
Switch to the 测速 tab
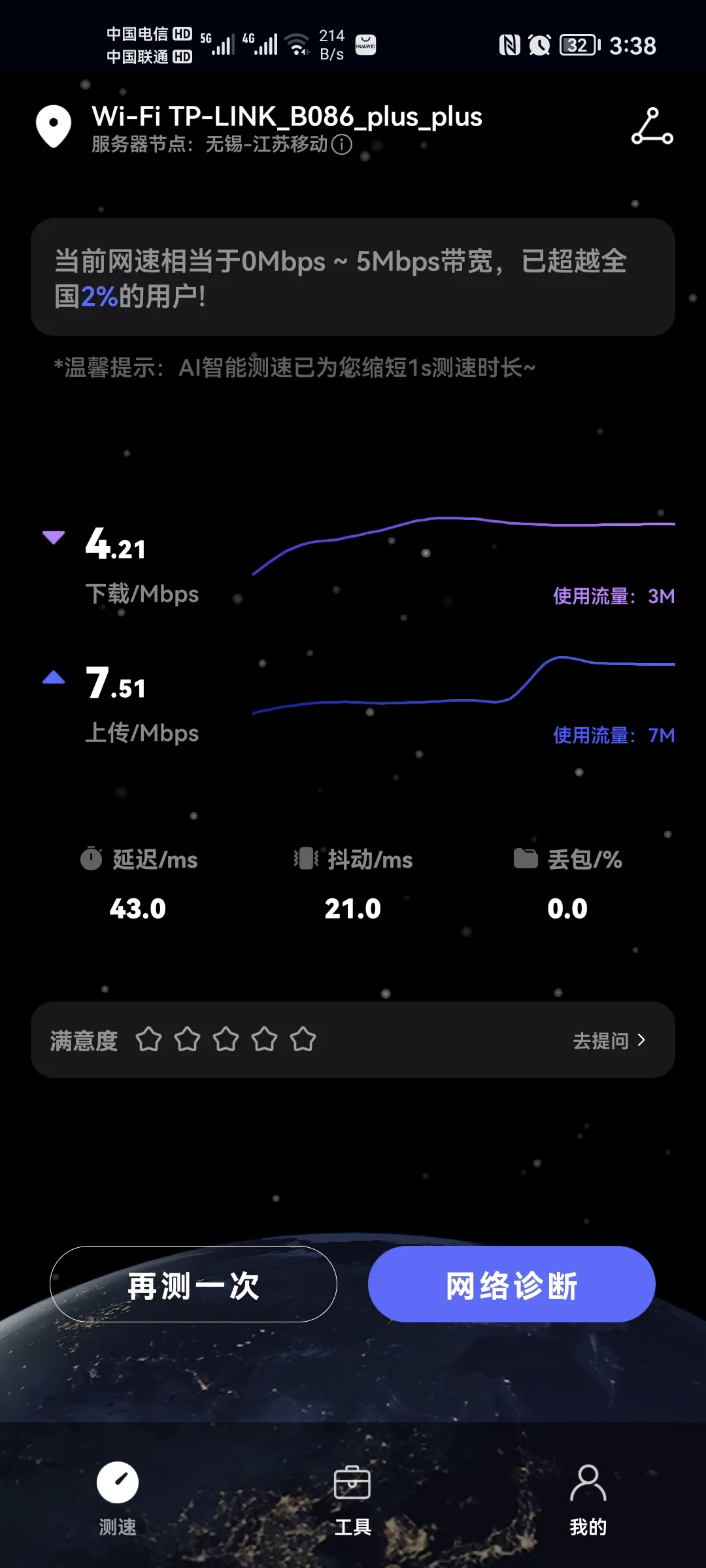118,1497
